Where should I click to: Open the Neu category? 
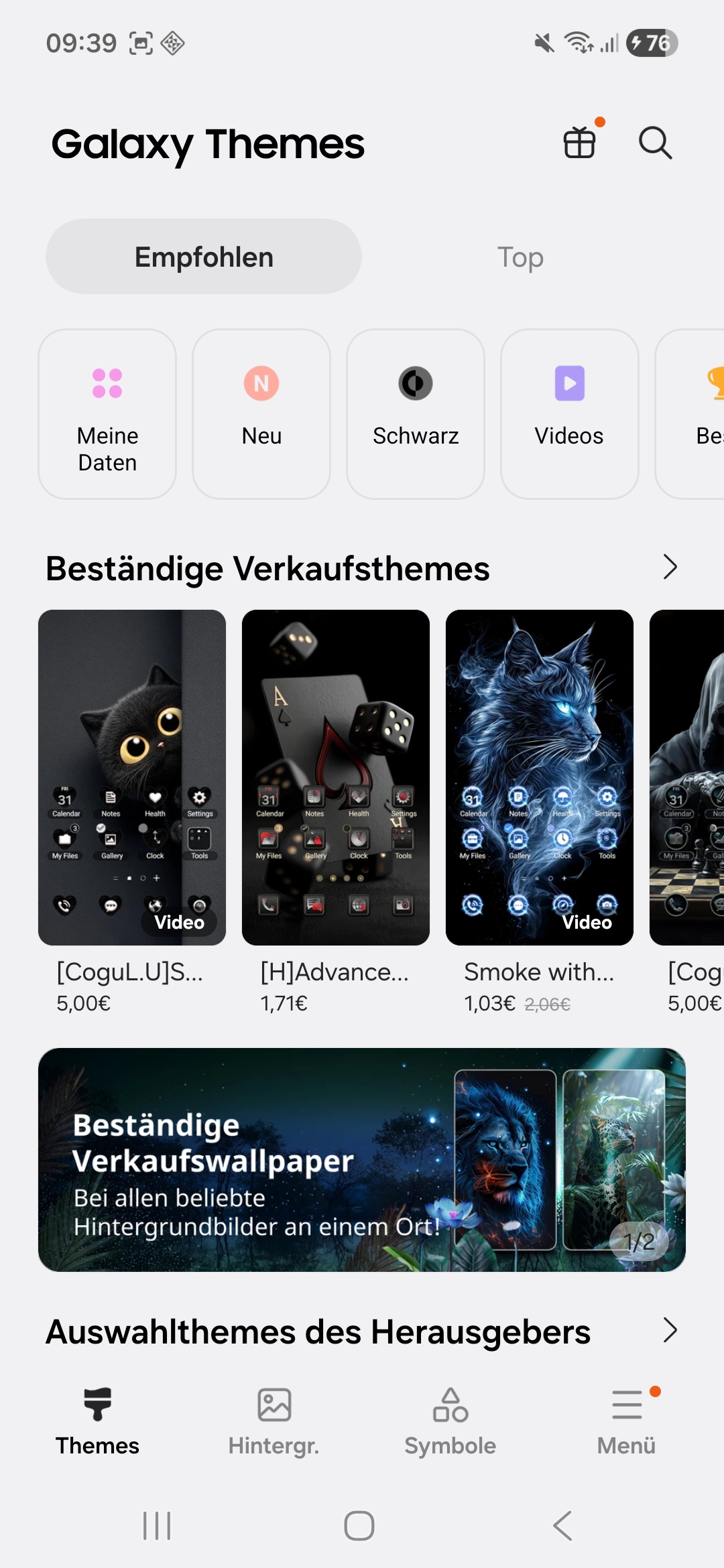pos(261,414)
